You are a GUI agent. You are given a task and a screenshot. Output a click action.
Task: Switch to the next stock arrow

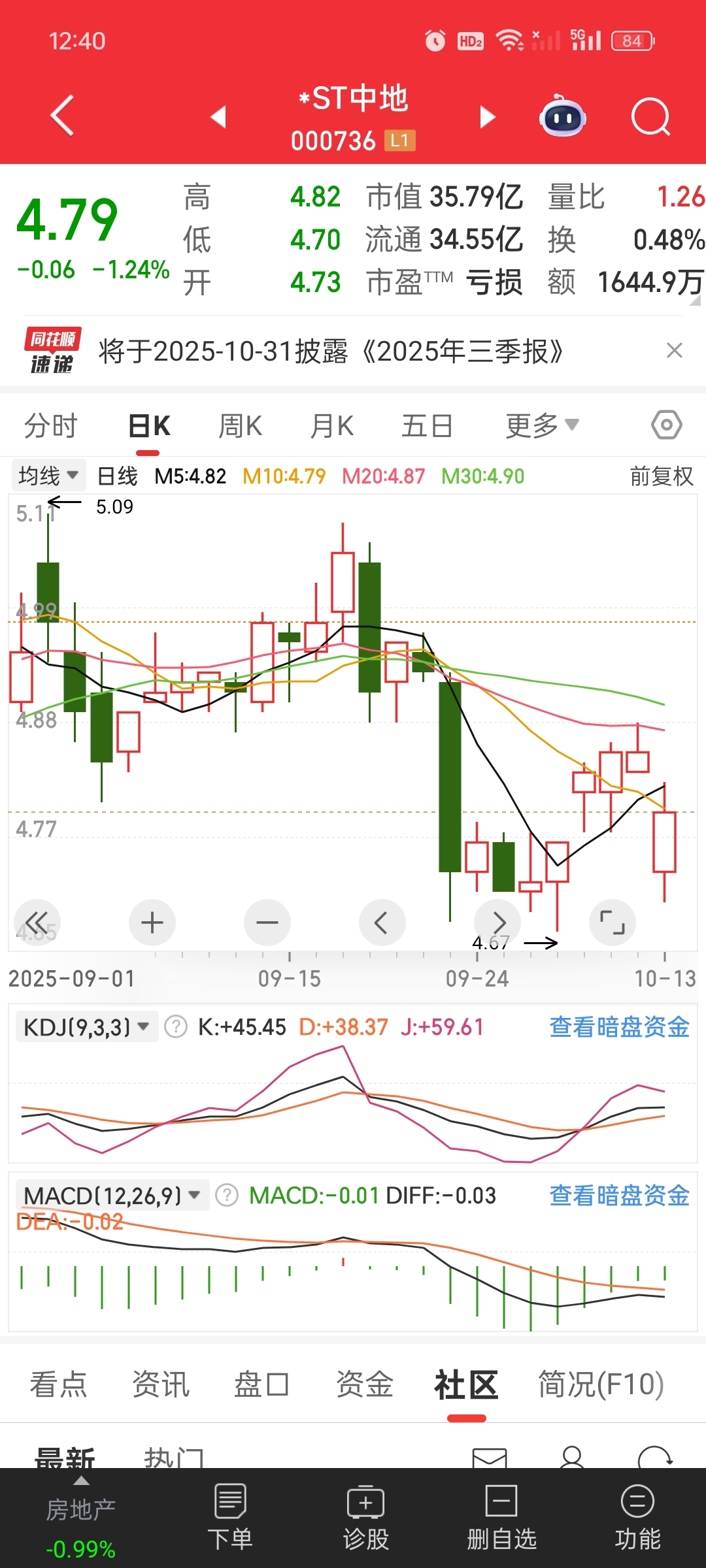point(488,117)
